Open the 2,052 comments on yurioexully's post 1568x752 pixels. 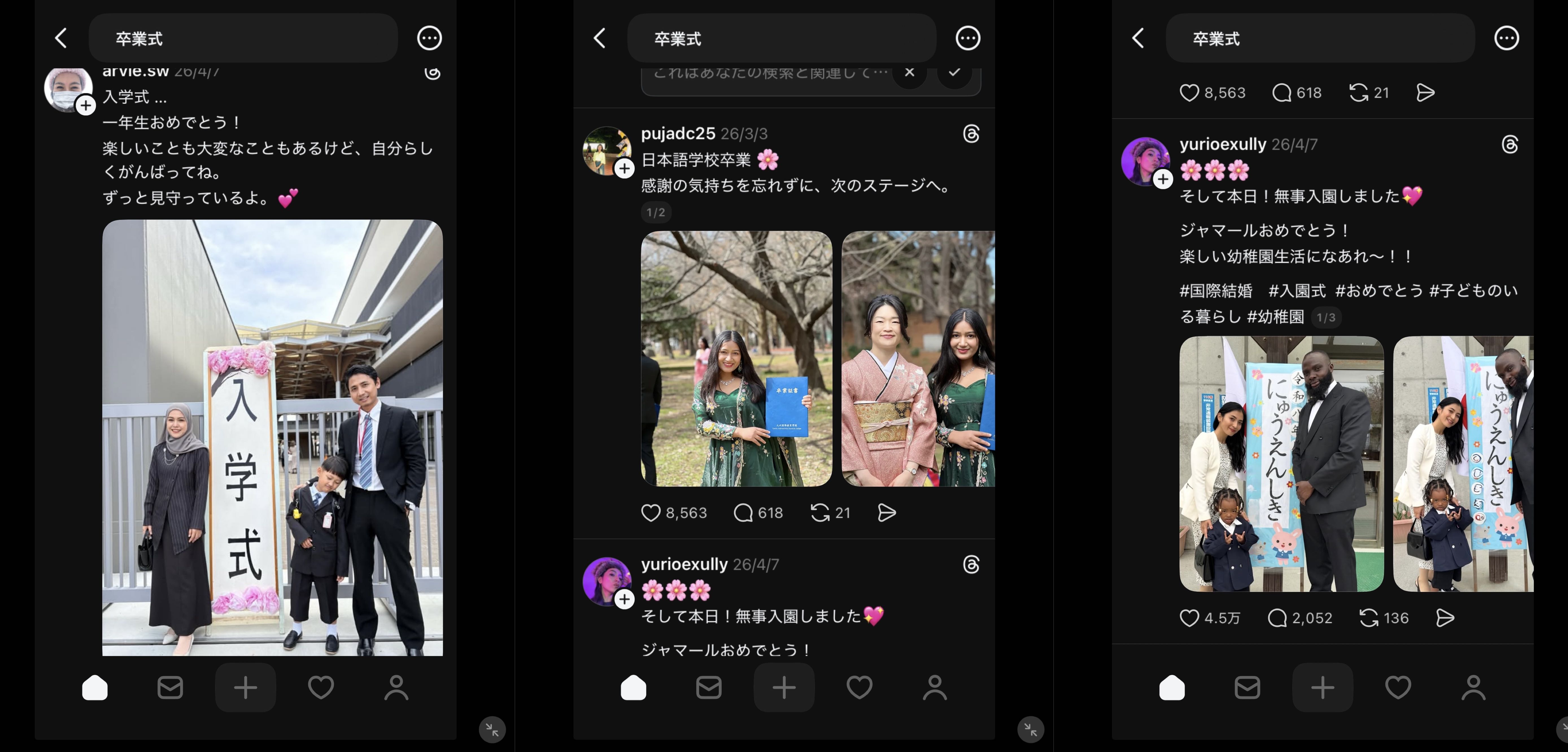tap(1277, 618)
